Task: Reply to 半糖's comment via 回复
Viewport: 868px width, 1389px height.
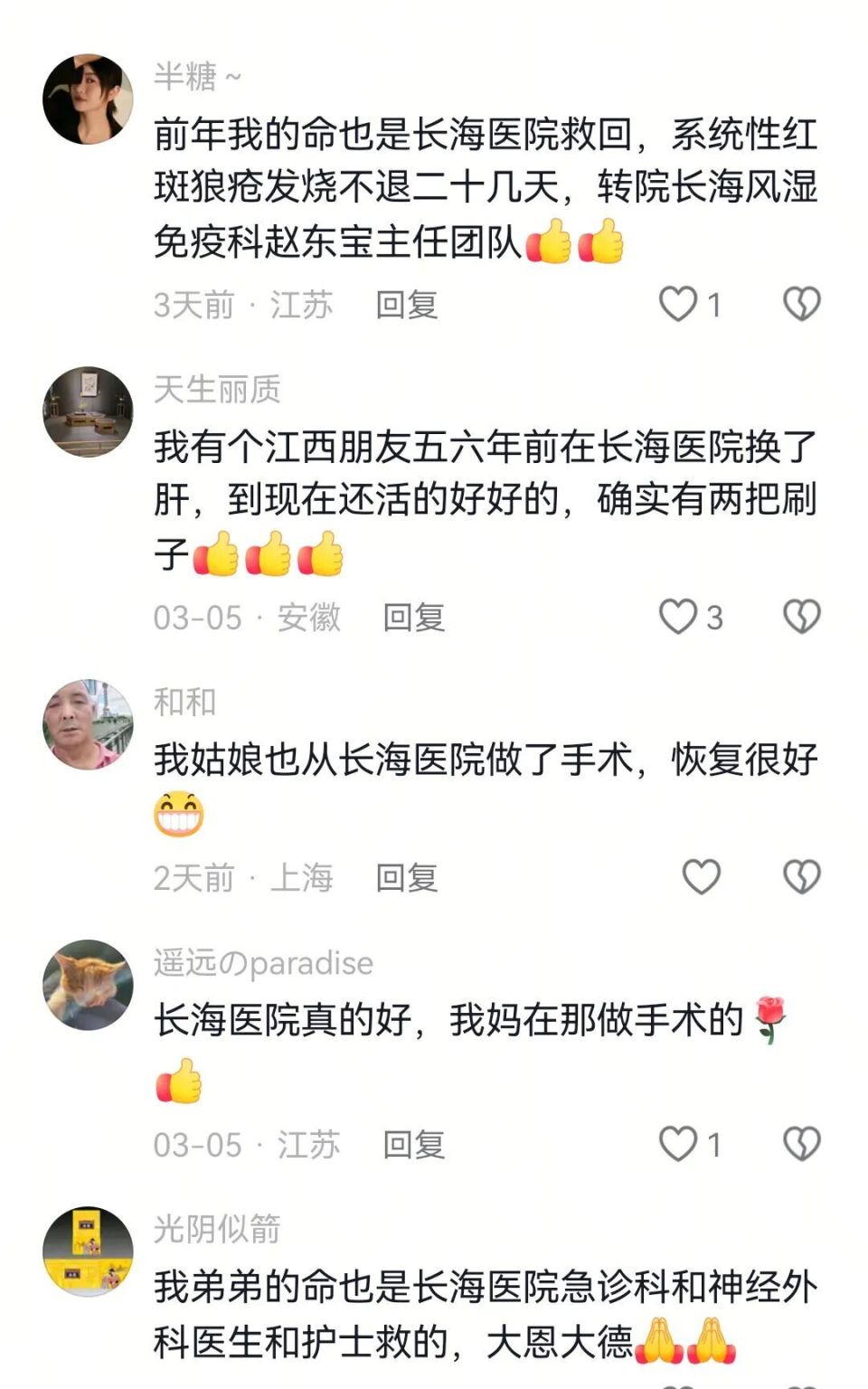Action: coord(407,307)
